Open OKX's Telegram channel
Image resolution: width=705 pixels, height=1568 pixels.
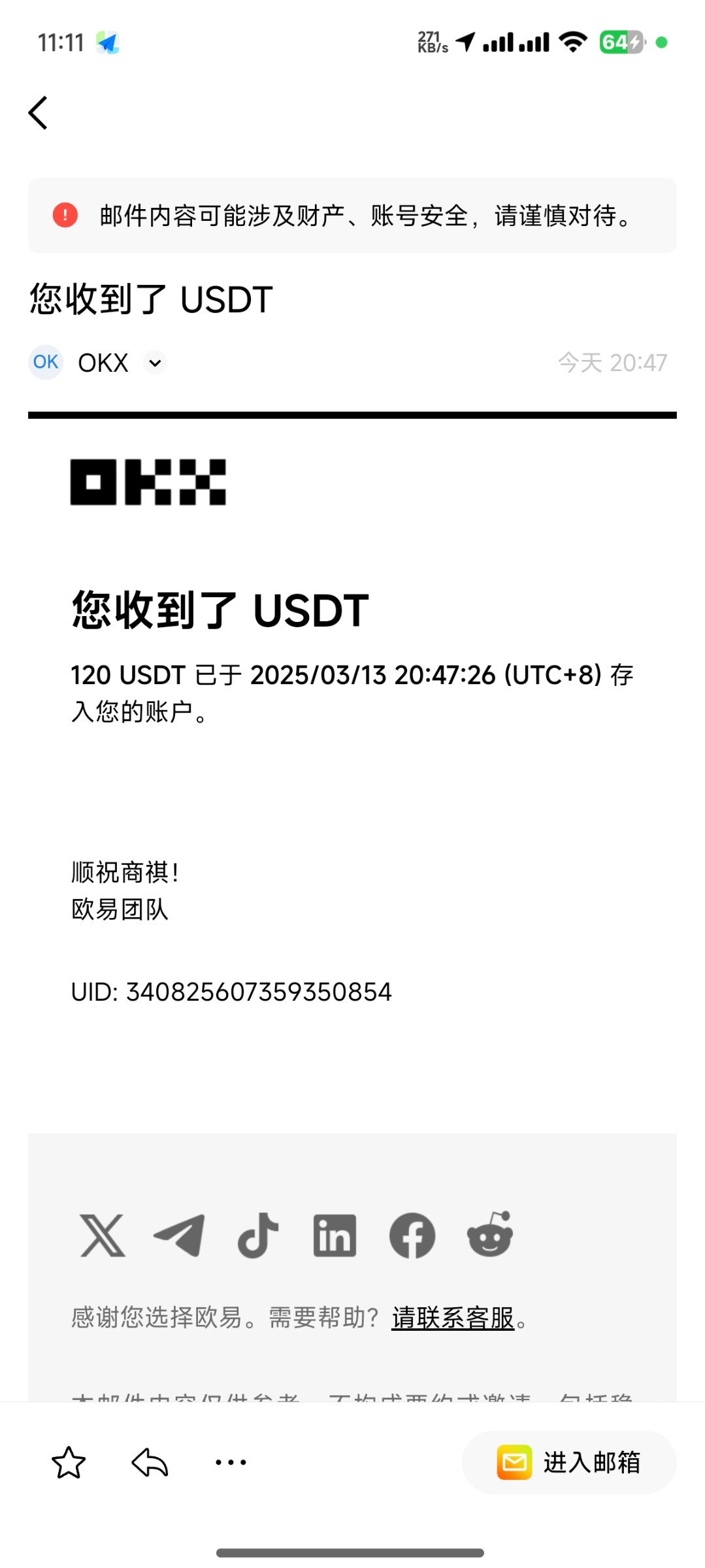point(179,1235)
